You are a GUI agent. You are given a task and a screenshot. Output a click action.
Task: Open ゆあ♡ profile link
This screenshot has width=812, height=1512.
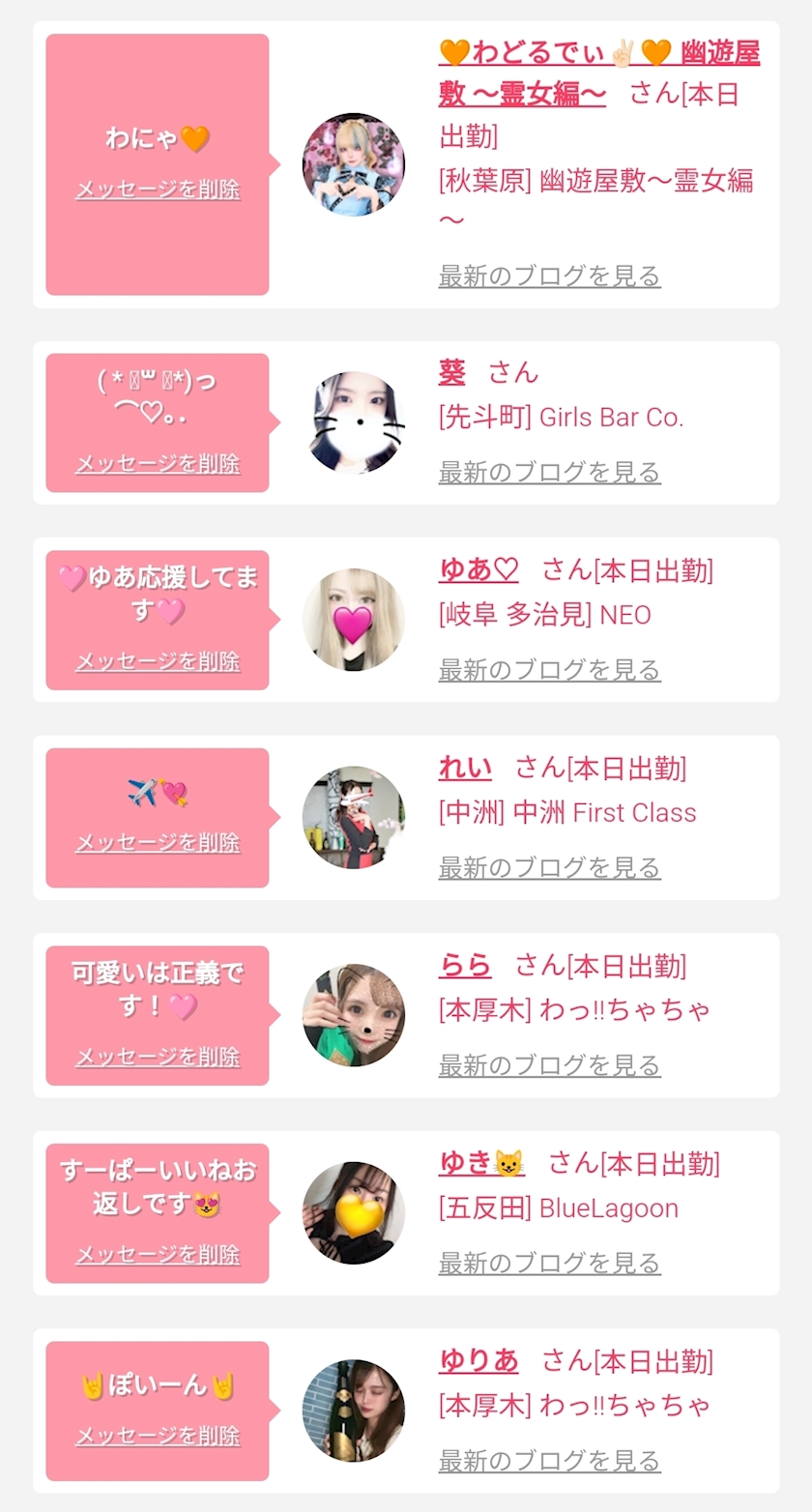pyautogui.click(x=478, y=570)
